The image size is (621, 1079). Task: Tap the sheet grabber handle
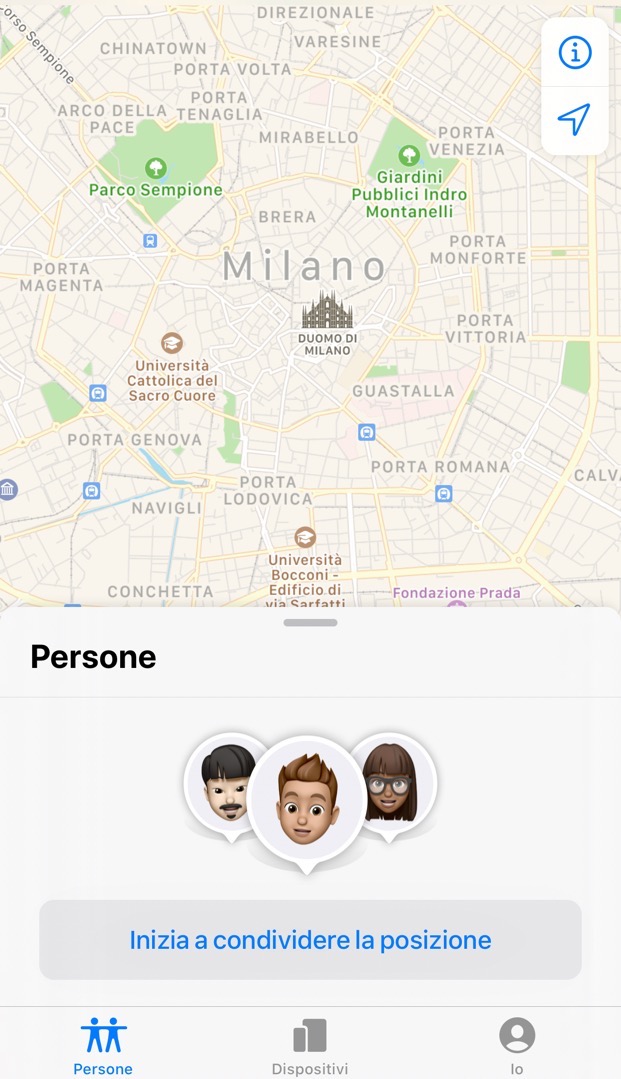[x=310, y=622]
